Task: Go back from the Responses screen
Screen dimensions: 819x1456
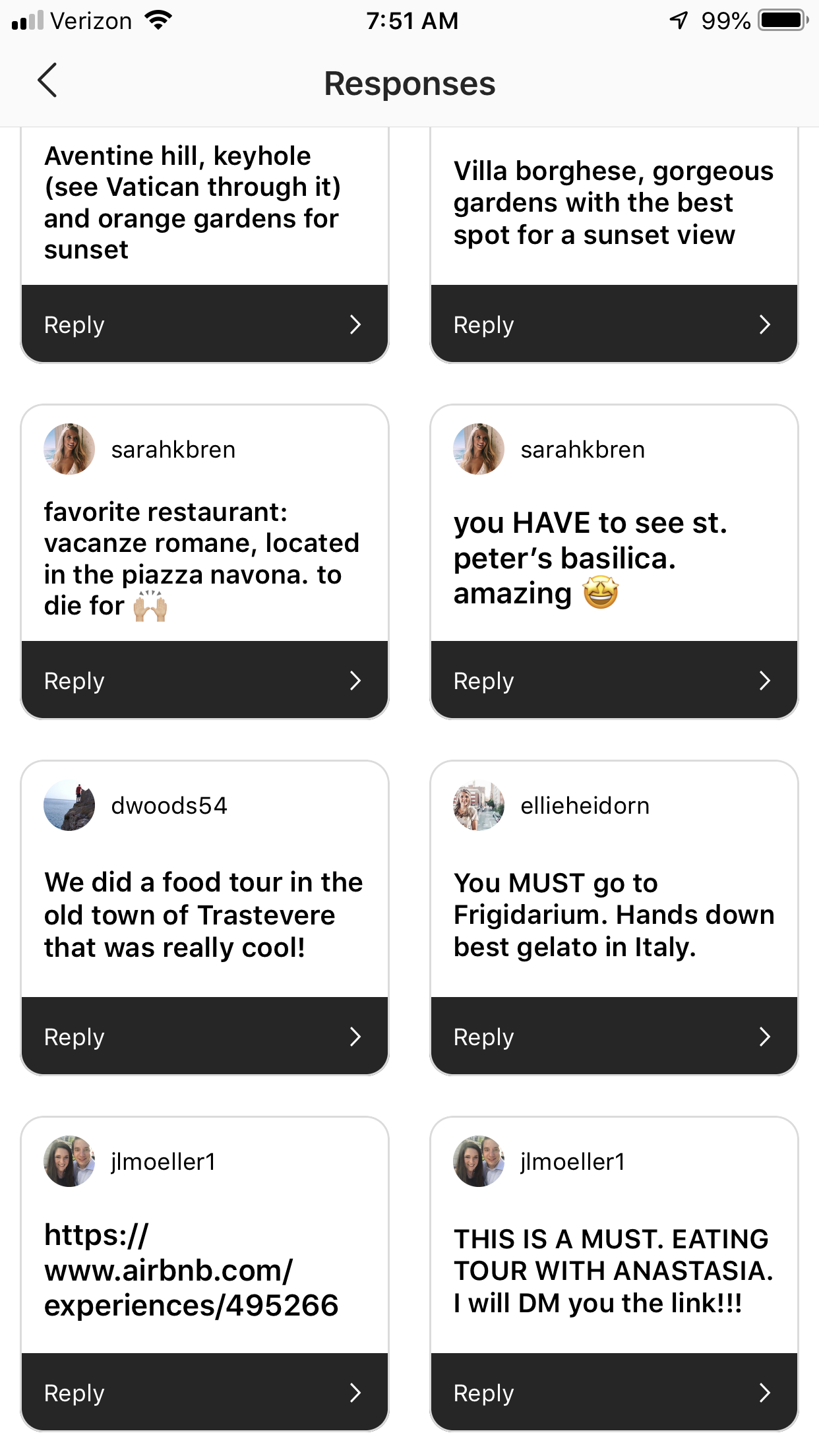Action: 47,81
